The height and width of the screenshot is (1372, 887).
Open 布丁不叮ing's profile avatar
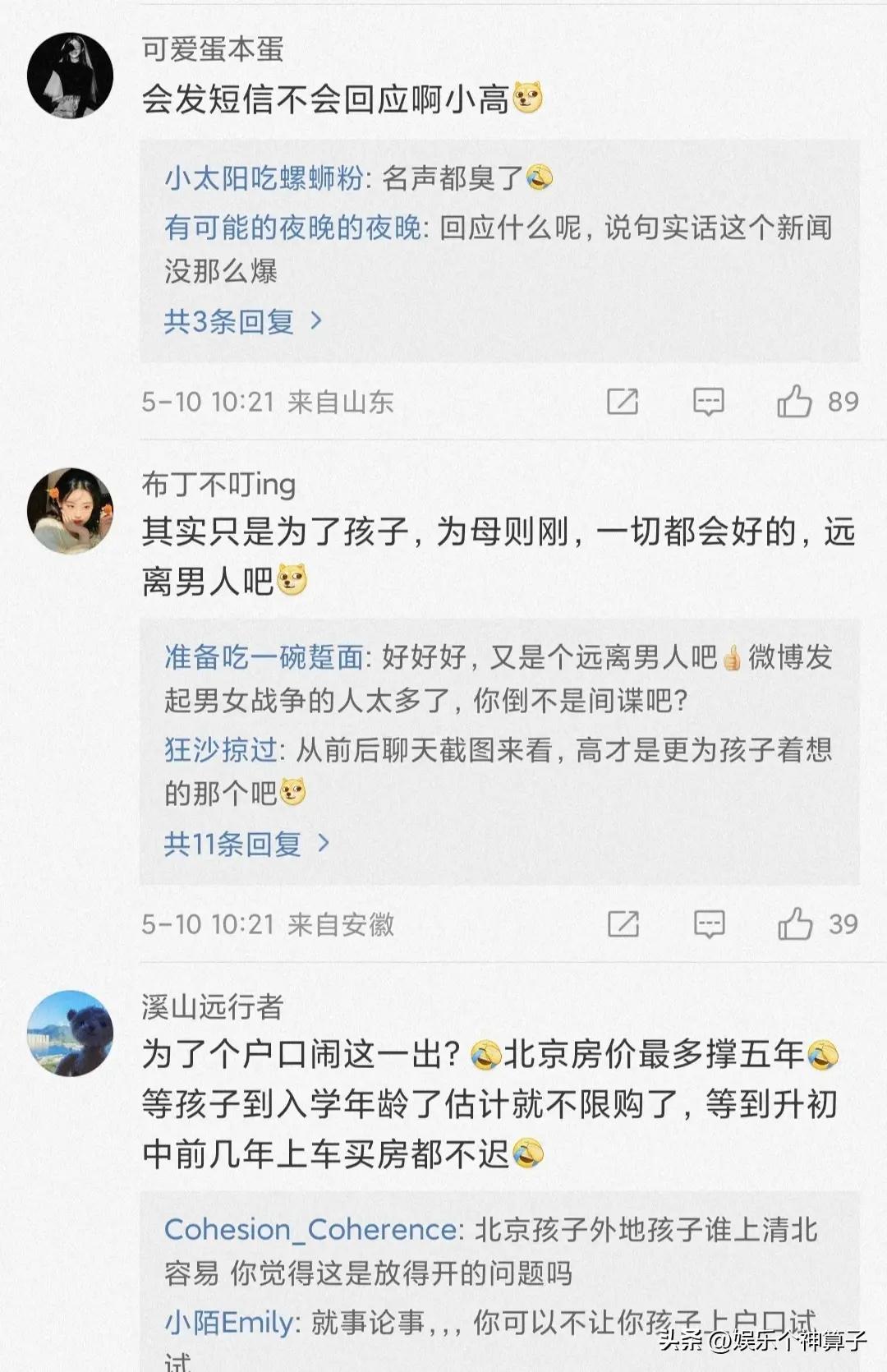pyautogui.click(x=70, y=511)
